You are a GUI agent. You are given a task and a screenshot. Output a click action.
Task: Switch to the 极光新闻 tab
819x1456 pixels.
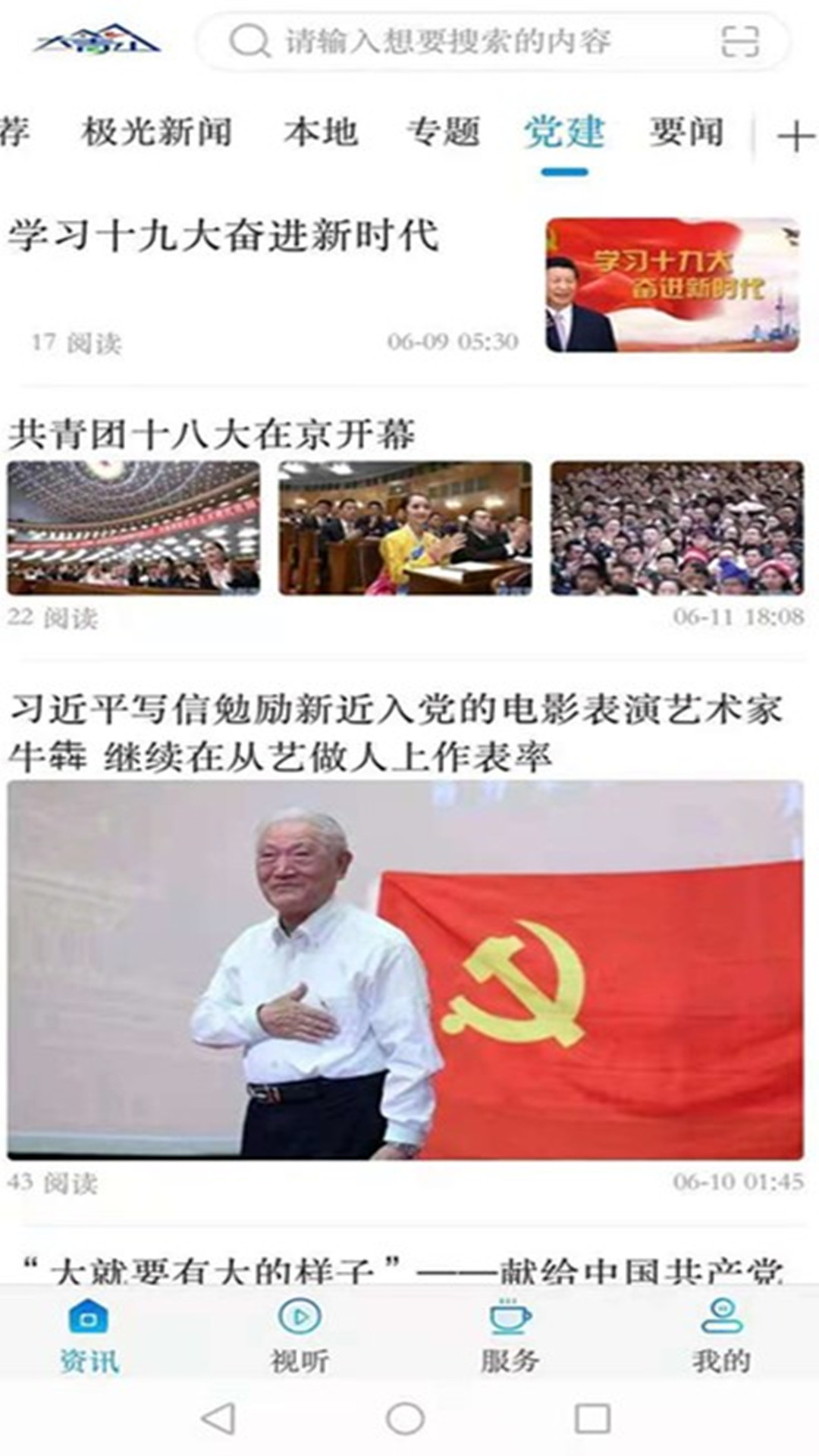point(156,133)
